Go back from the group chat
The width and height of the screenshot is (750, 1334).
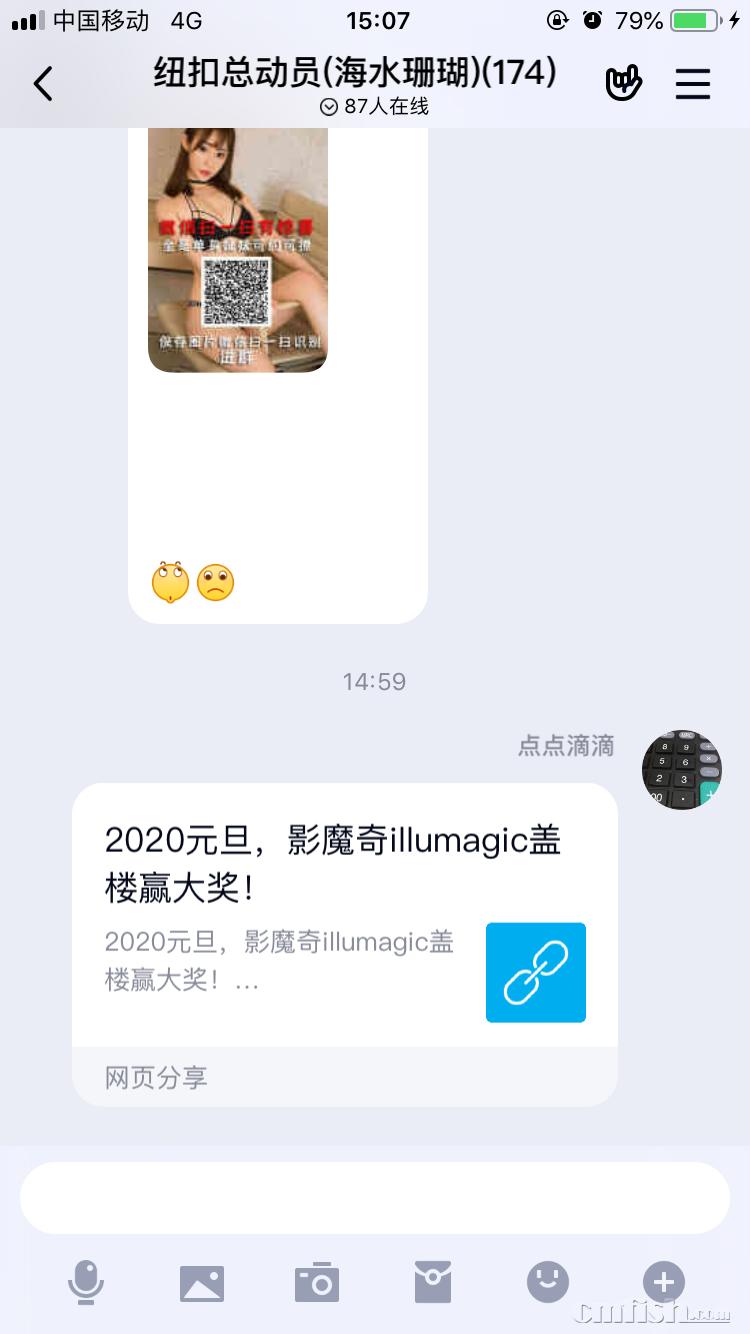(x=43, y=84)
